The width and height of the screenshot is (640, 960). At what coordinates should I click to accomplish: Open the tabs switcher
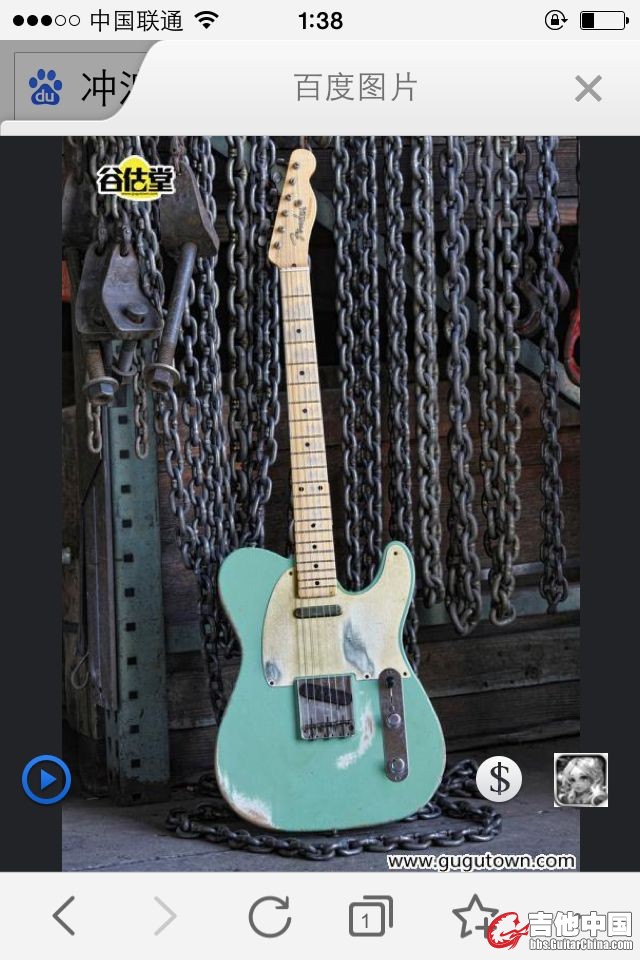[x=369, y=917]
